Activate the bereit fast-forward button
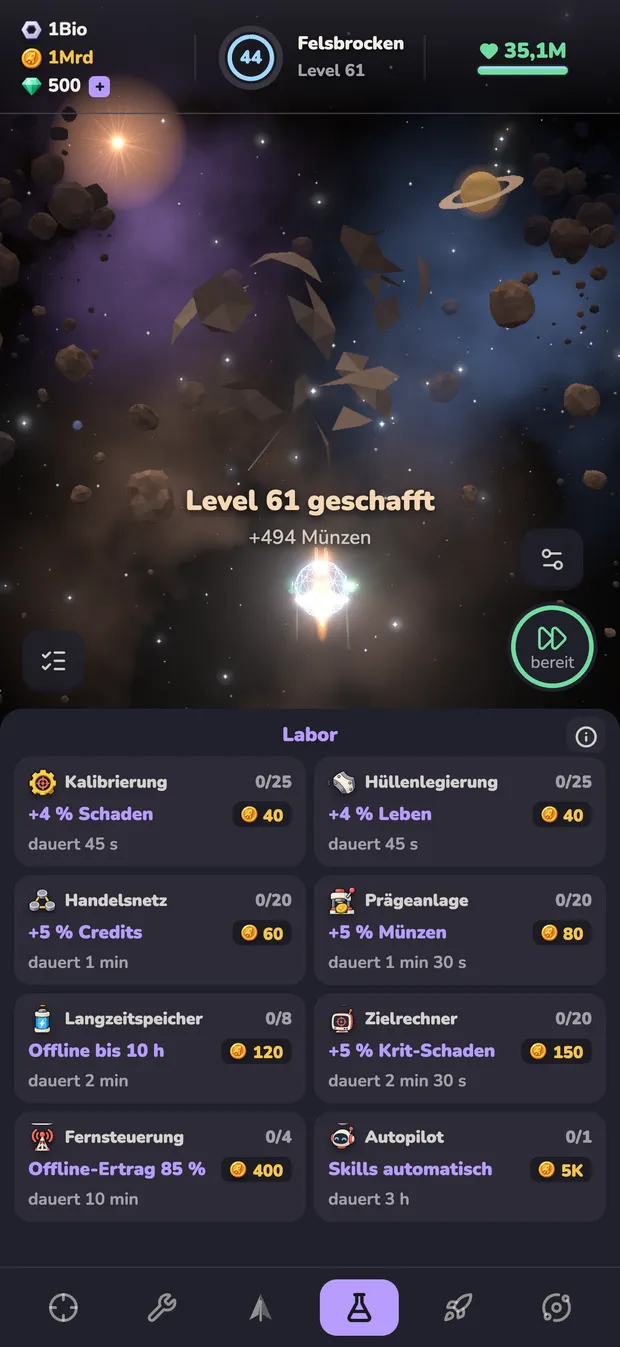Screen dimensions: 620x1347 coord(553,647)
